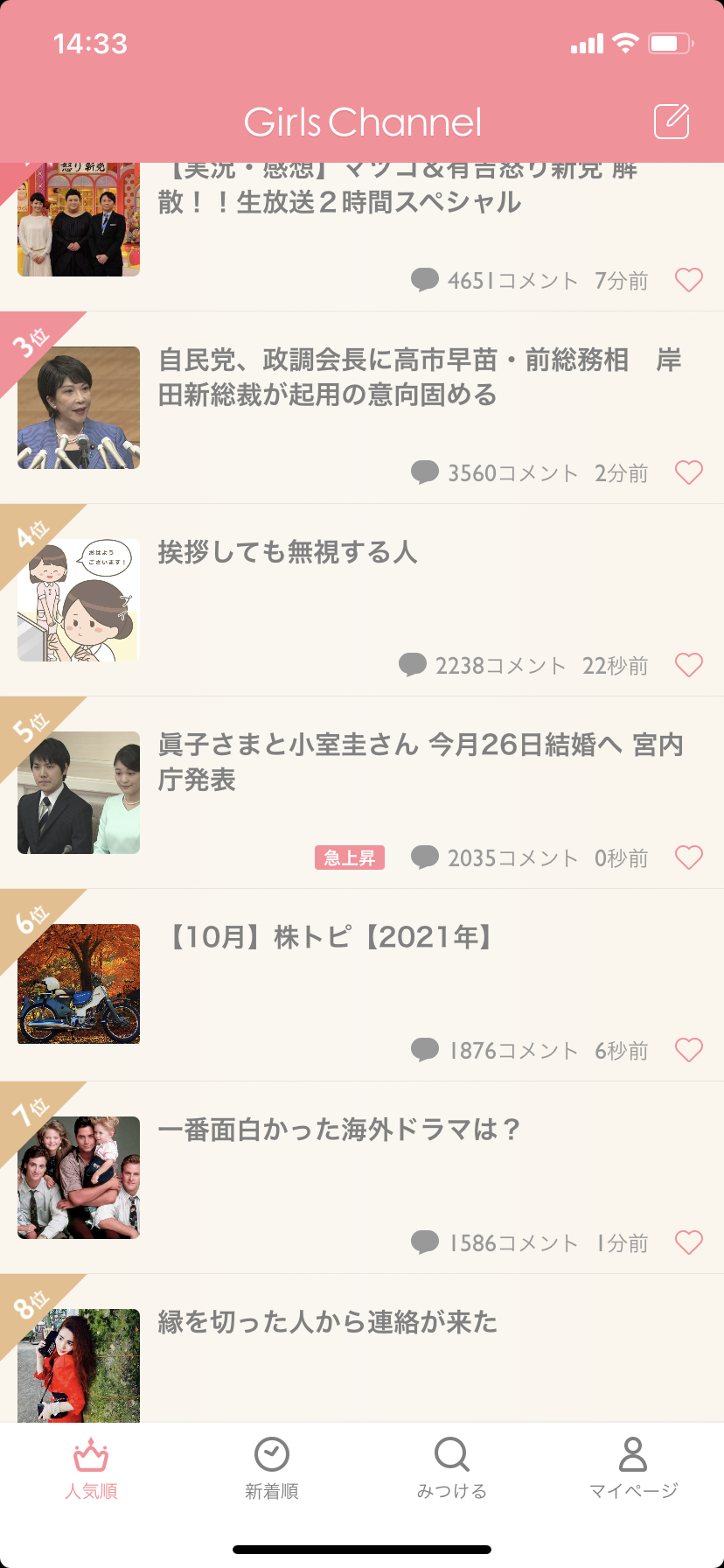Compose a new topic with pencil icon
Viewport: 724px width, 1568px height.
pos(672,122)
